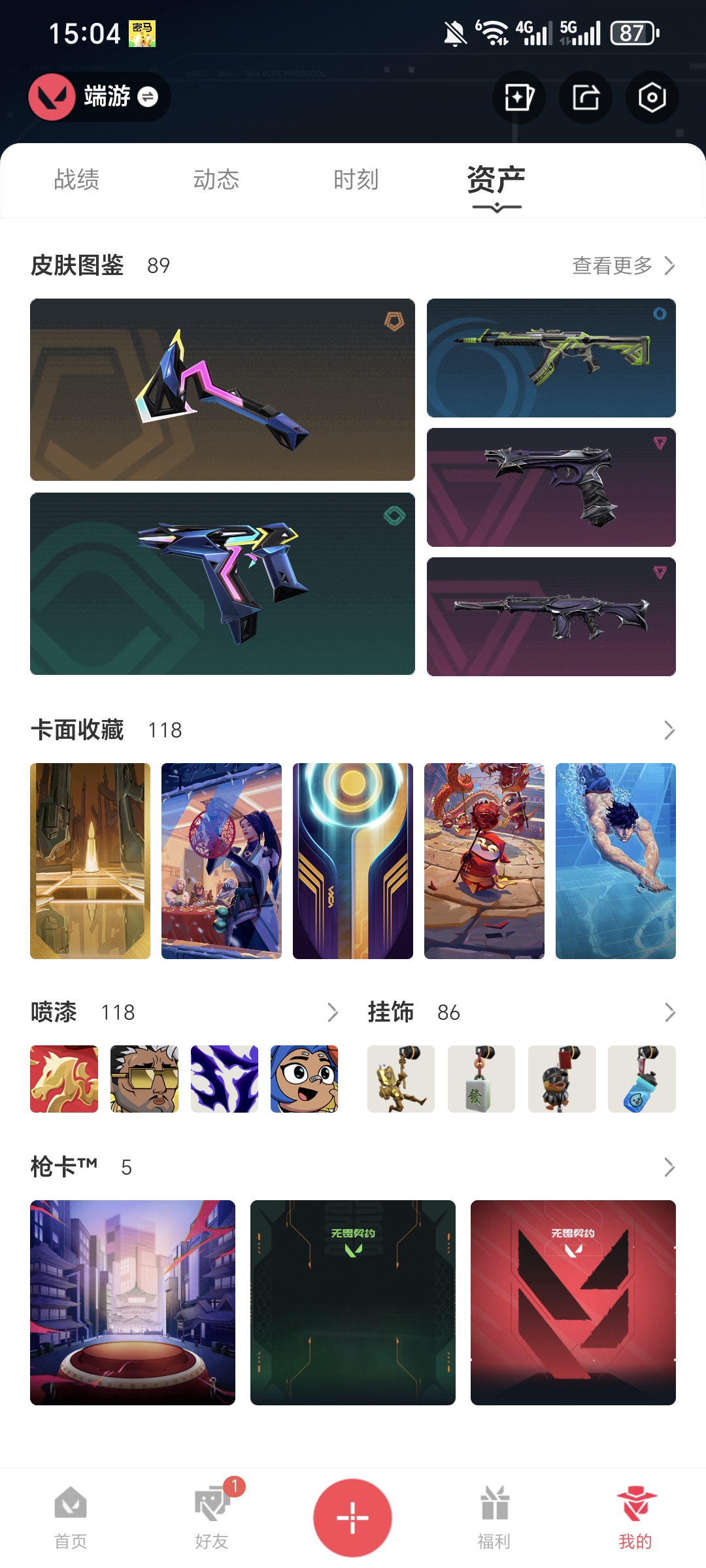This screenshot has height=1568, width=706.
Task: Switch to the 战绩 match history tab
Action: click(x=77, y=180)
